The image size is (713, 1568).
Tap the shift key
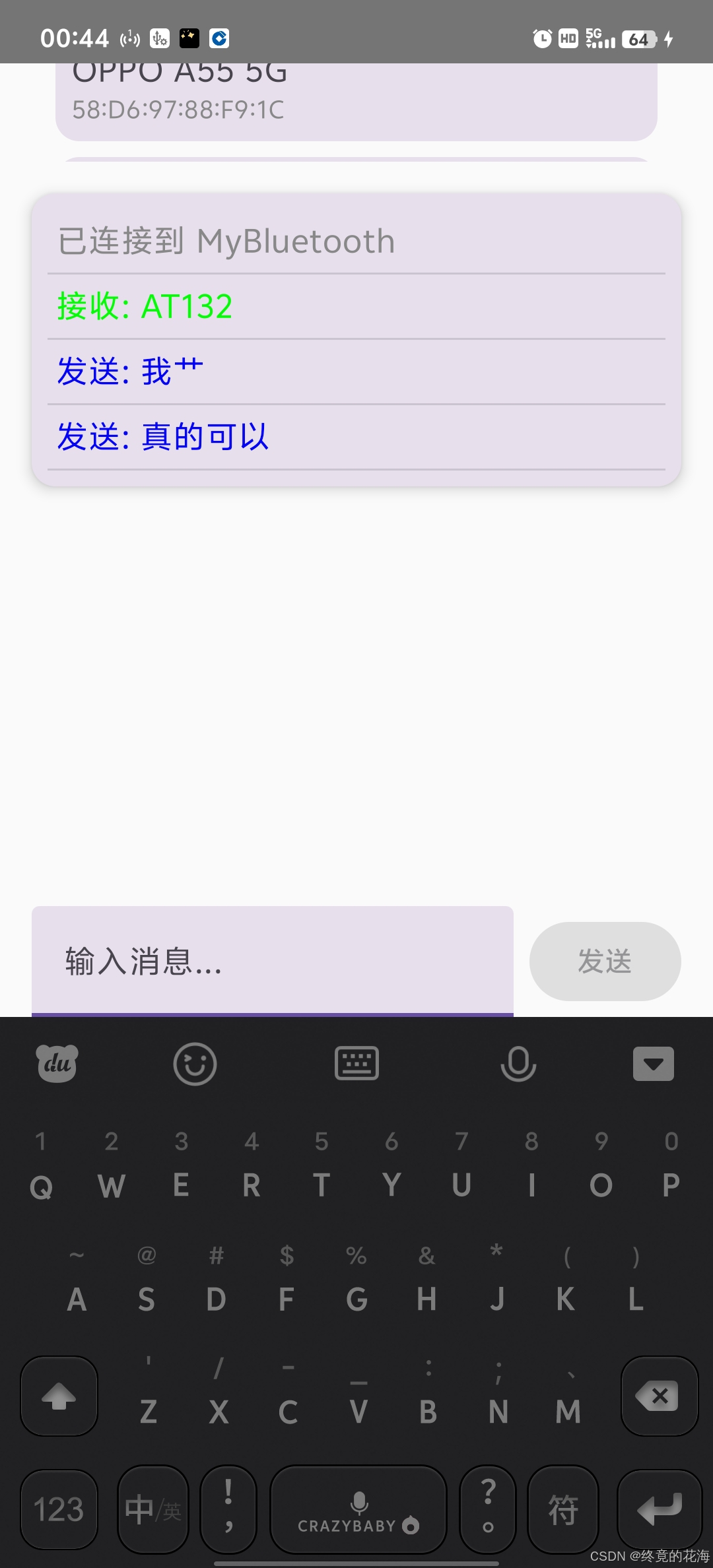(59, 1396)
